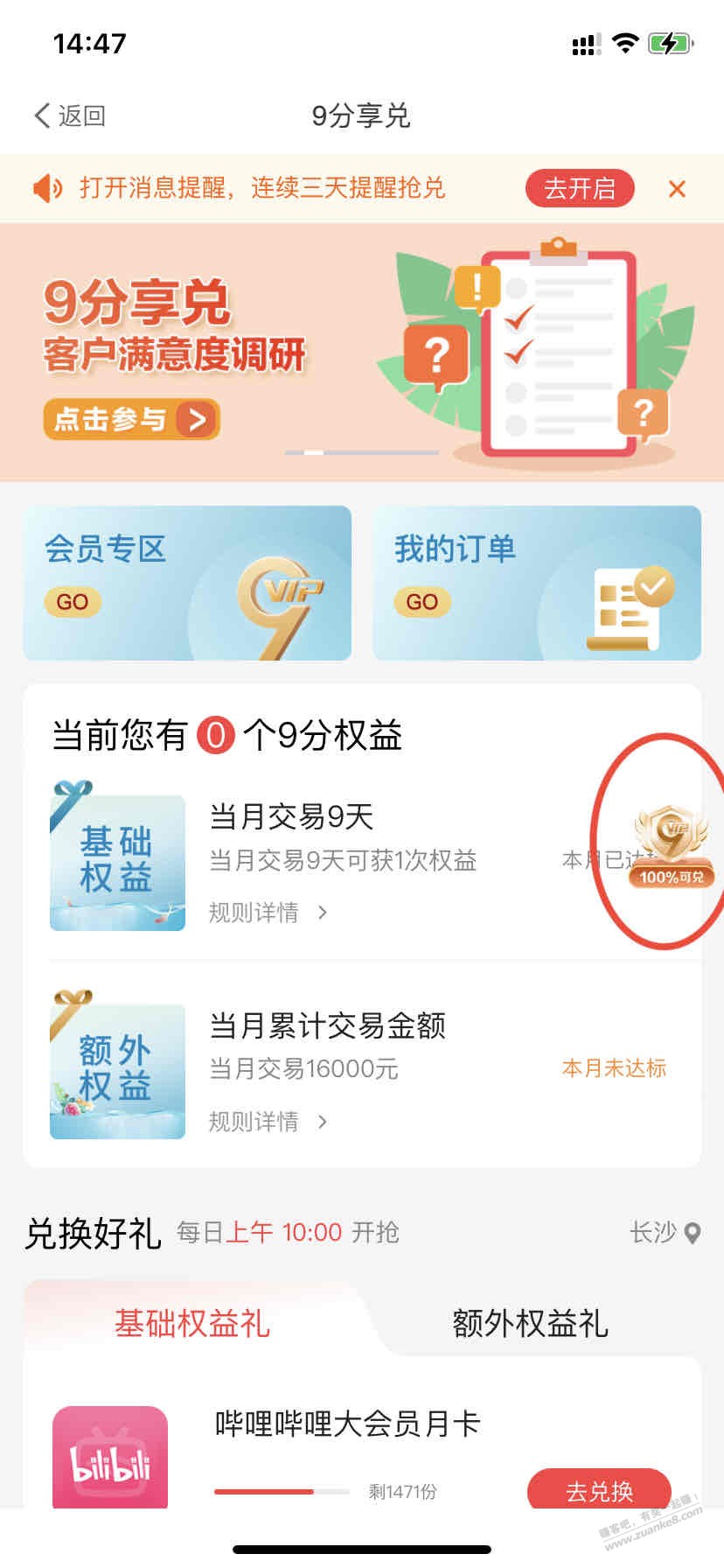Tap 去兑换 for 哔哩哔哩大会员月卡
Screen dimensions: 724x1568
[x=599, y=1490]
